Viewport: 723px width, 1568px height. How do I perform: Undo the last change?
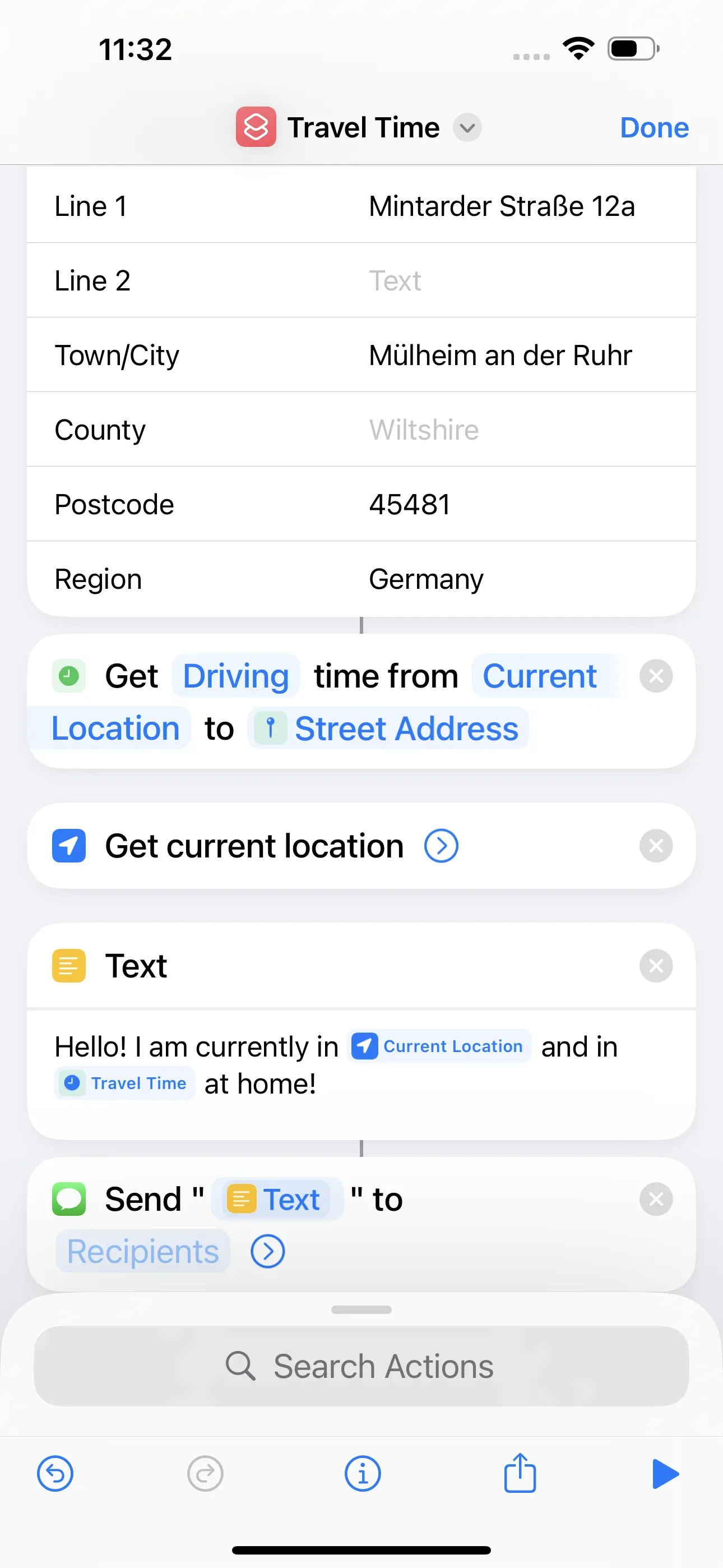tap(55, 1474)
